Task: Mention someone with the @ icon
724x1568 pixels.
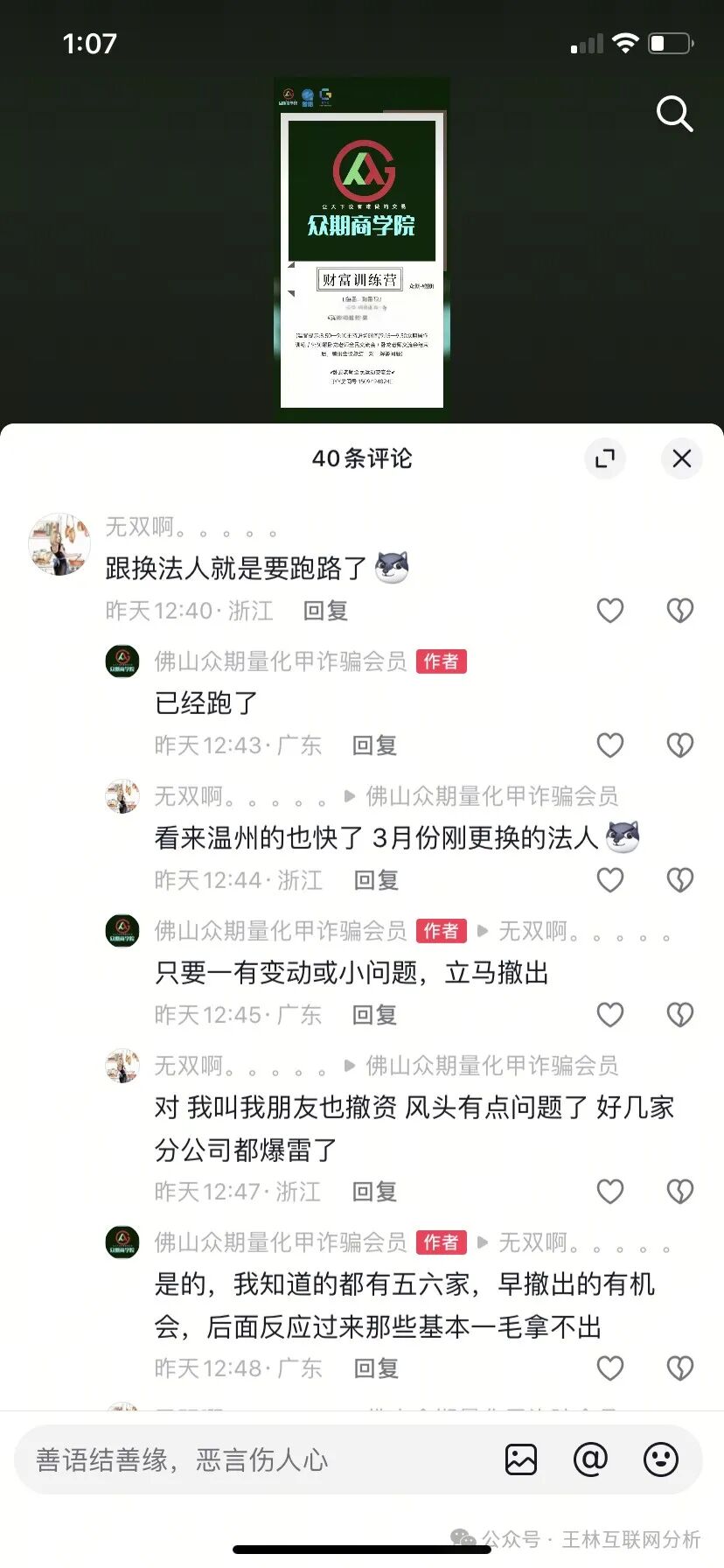Action: click(590, 1459)
